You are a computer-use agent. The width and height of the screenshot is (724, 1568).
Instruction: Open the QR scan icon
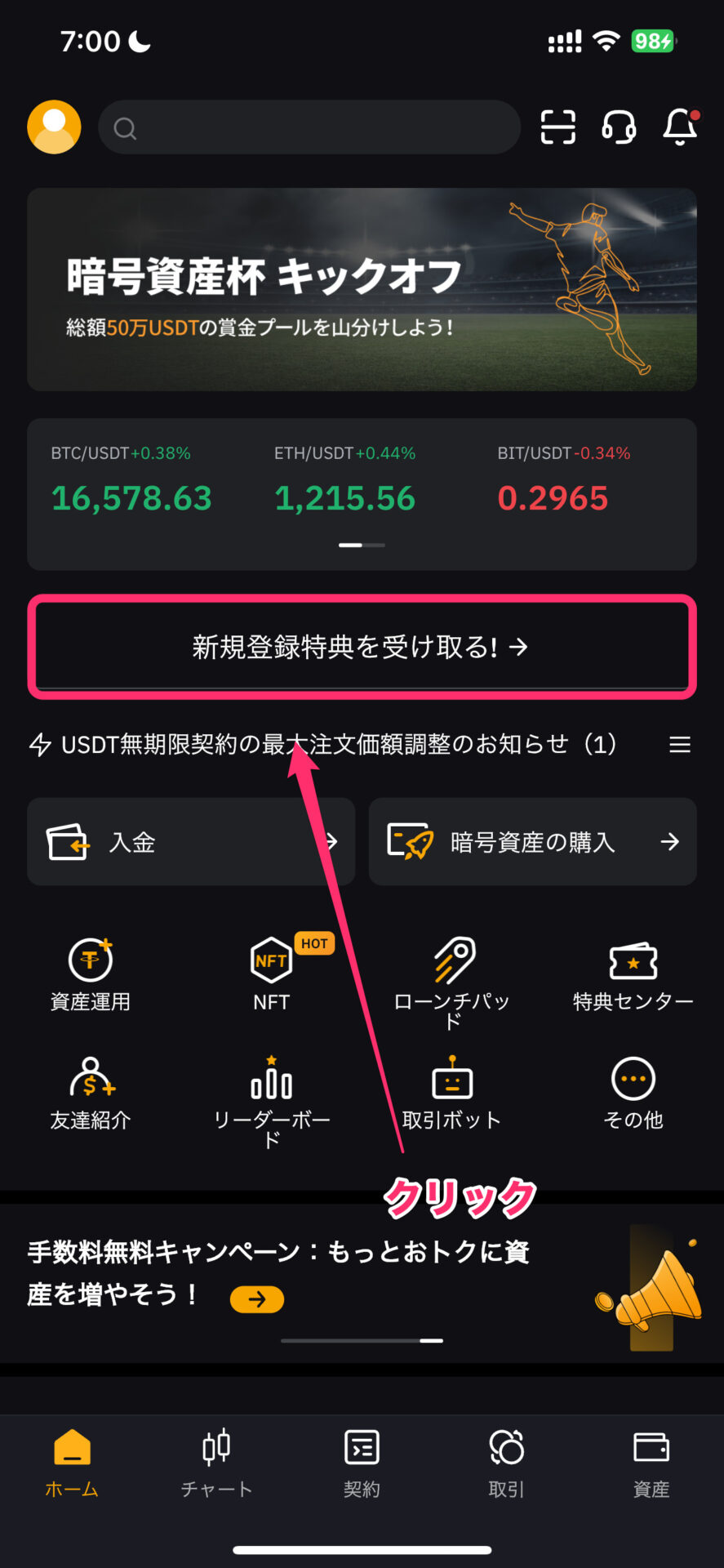[558, 127]
